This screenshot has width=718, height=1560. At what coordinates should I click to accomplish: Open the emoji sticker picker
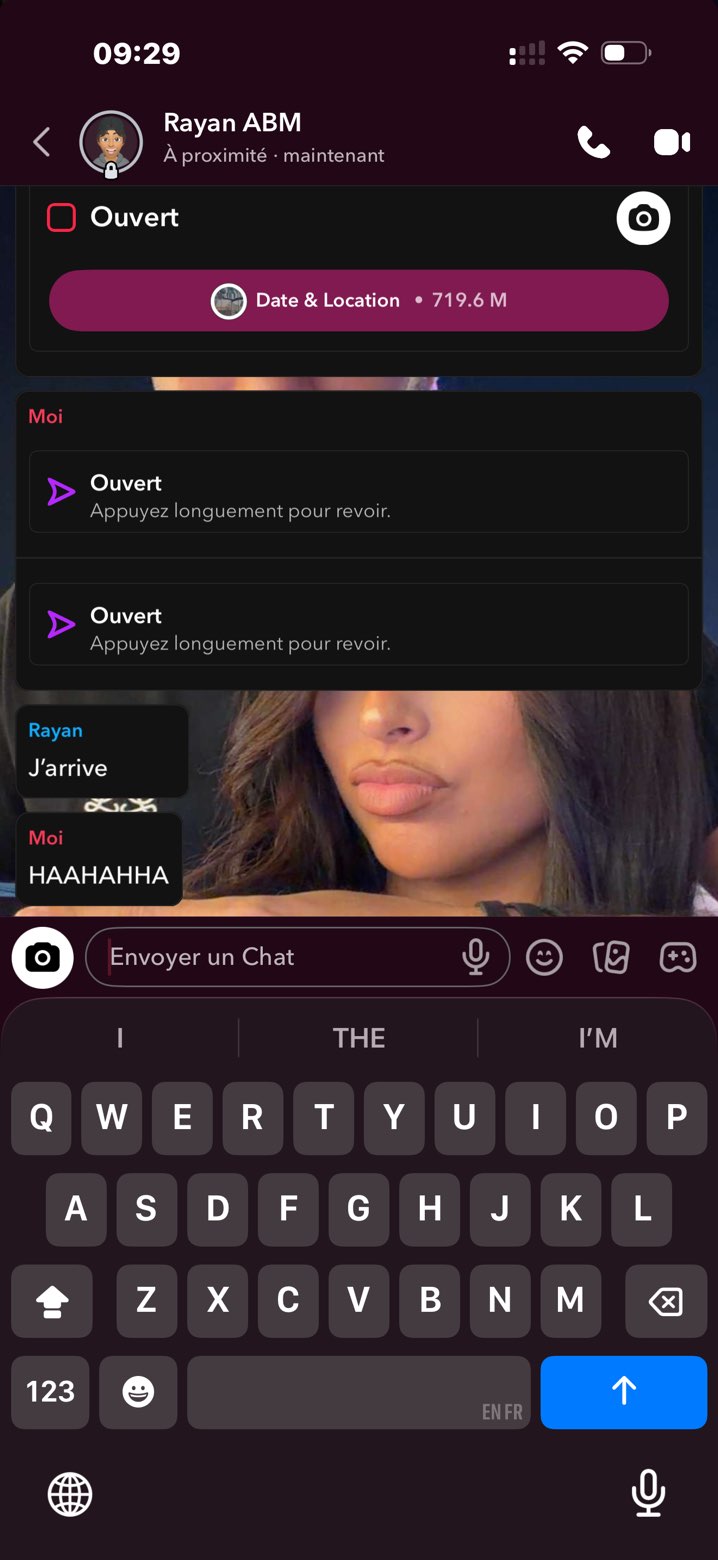pyautogui.click(x=545, y=958)
